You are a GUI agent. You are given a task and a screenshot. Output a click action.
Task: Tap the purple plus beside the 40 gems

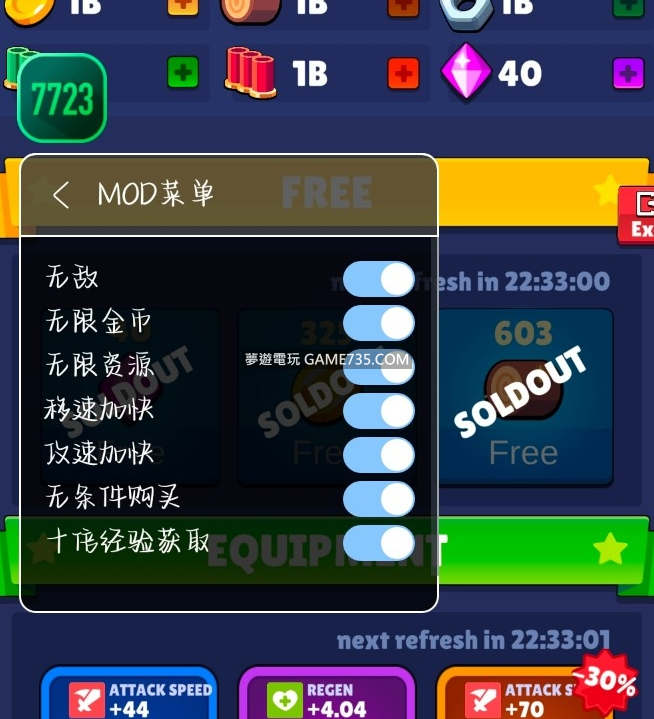[x=627, y=73]
